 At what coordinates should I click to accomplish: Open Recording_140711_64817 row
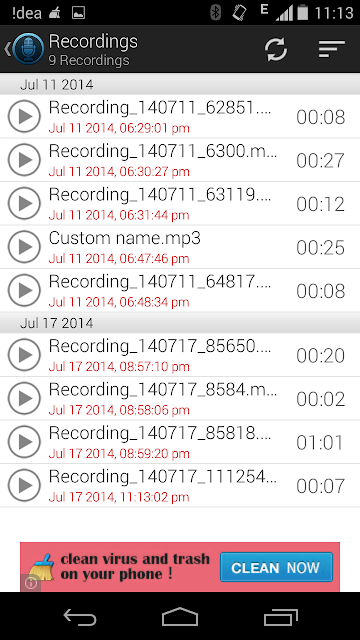pos(180,290)
